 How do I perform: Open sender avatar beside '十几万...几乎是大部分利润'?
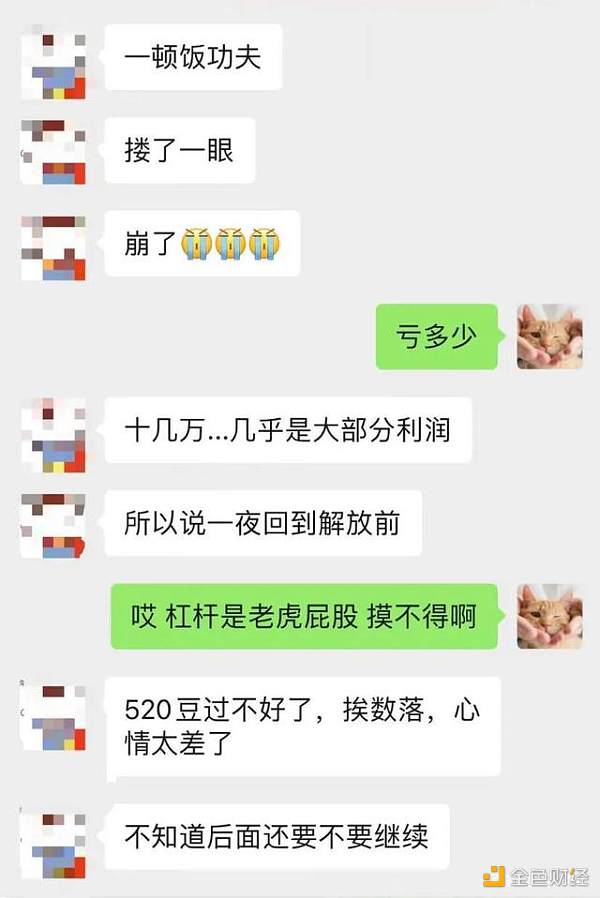(54, 434)
